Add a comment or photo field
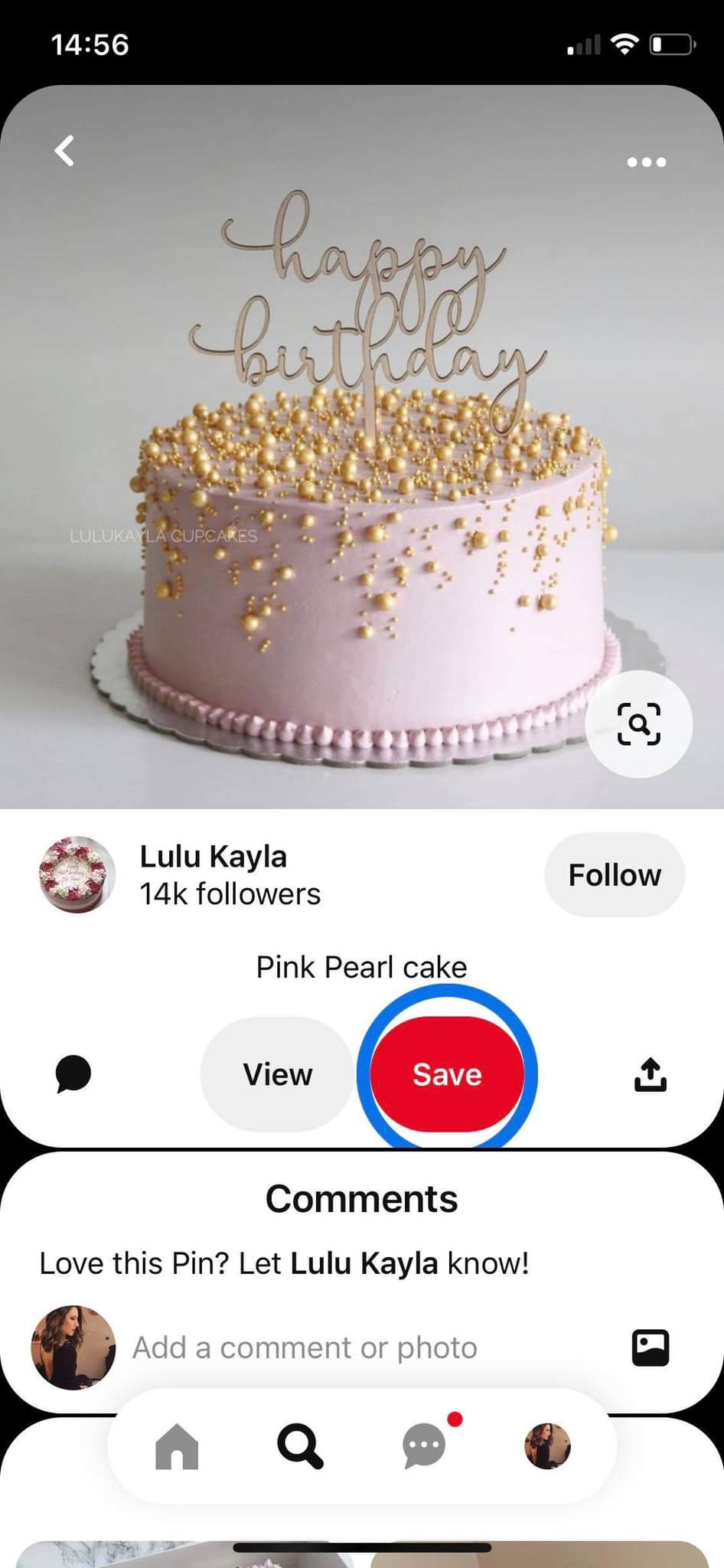Screen dimensions: 724x1568 point(305,1347)
